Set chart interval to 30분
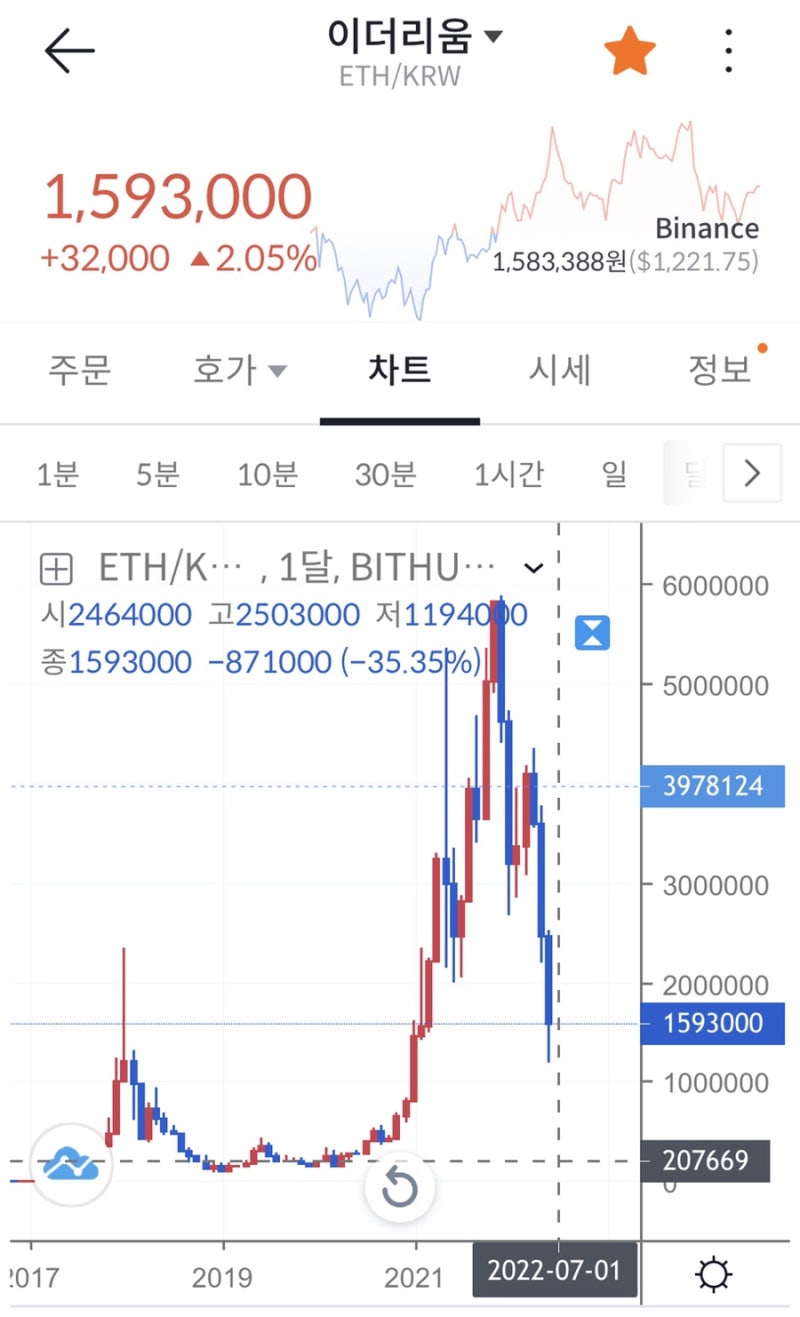This screenshot has height=1317, width=800. [x=385, y=474]
